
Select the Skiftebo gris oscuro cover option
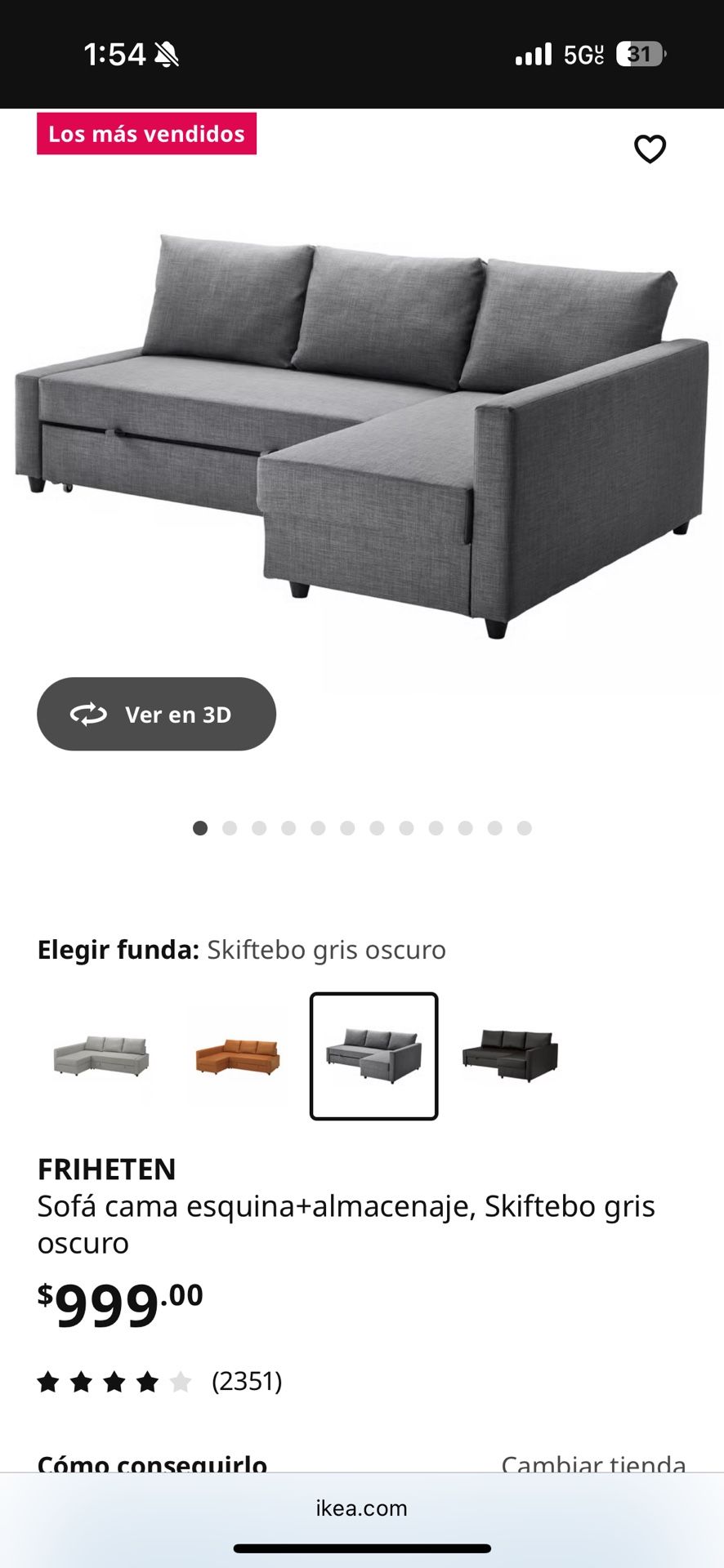point(373,1056)
